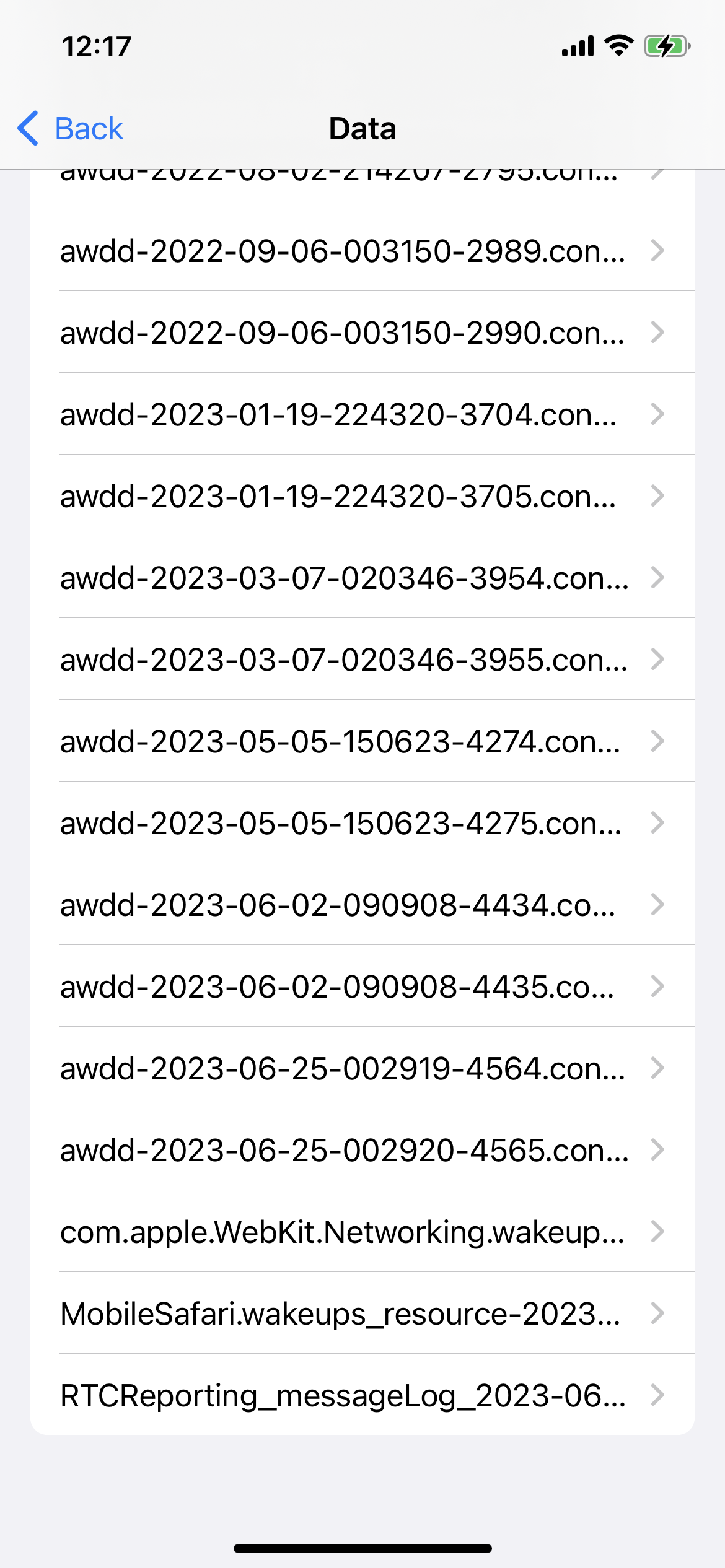725x1568 pixels.
Task: View awdd-2023-03-07-020346-3955 data file
Action: point(362,659)
